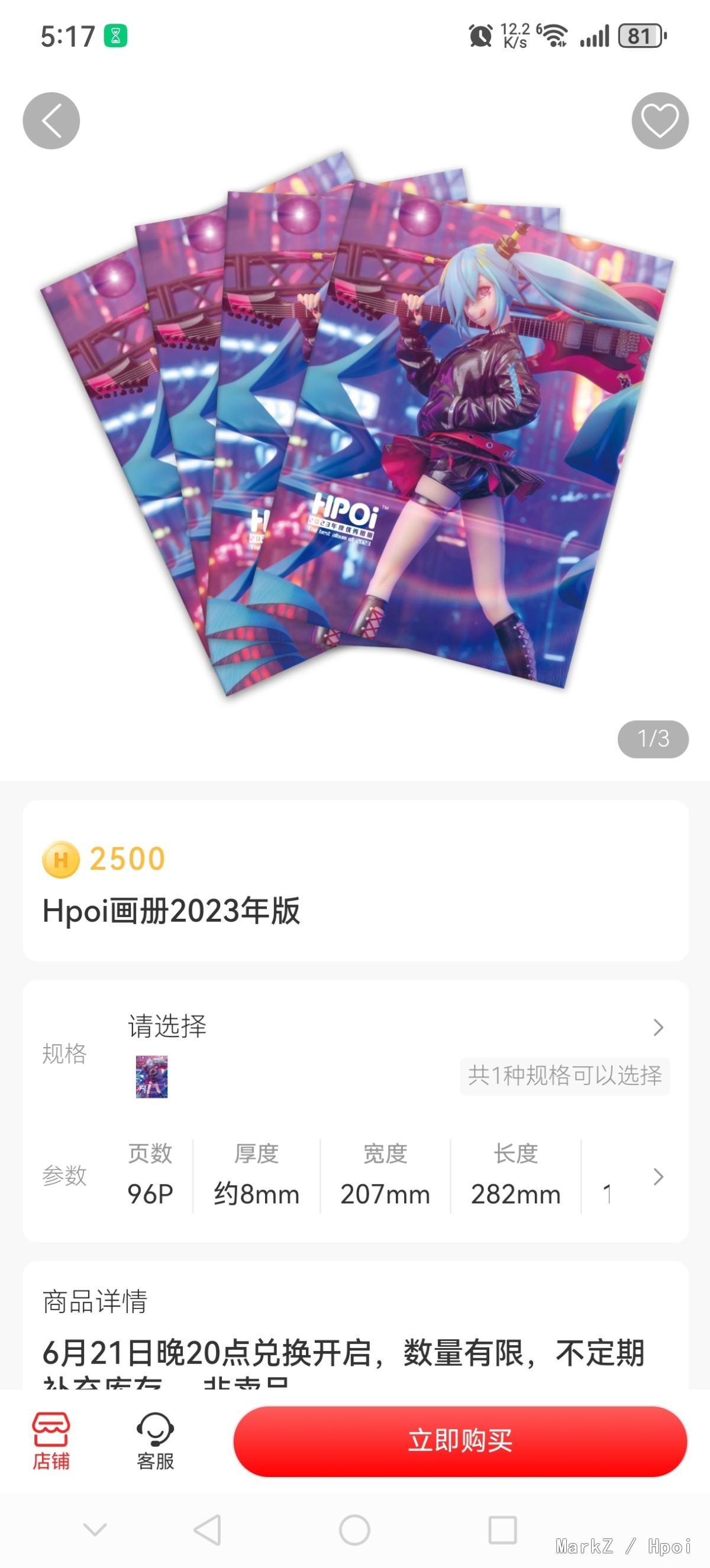Favorite this item with the heart icon

[660, 121]
